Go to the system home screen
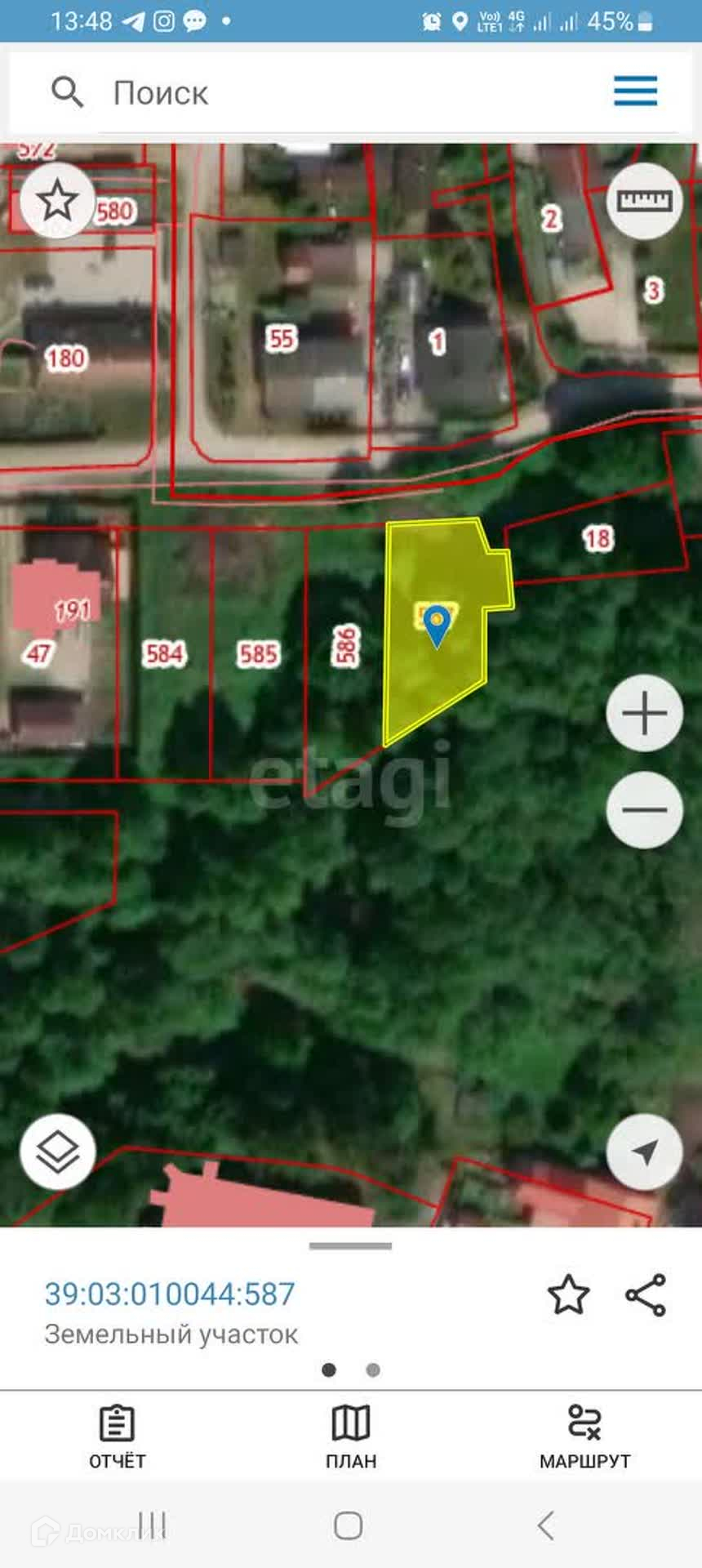 click(349, 1525)
